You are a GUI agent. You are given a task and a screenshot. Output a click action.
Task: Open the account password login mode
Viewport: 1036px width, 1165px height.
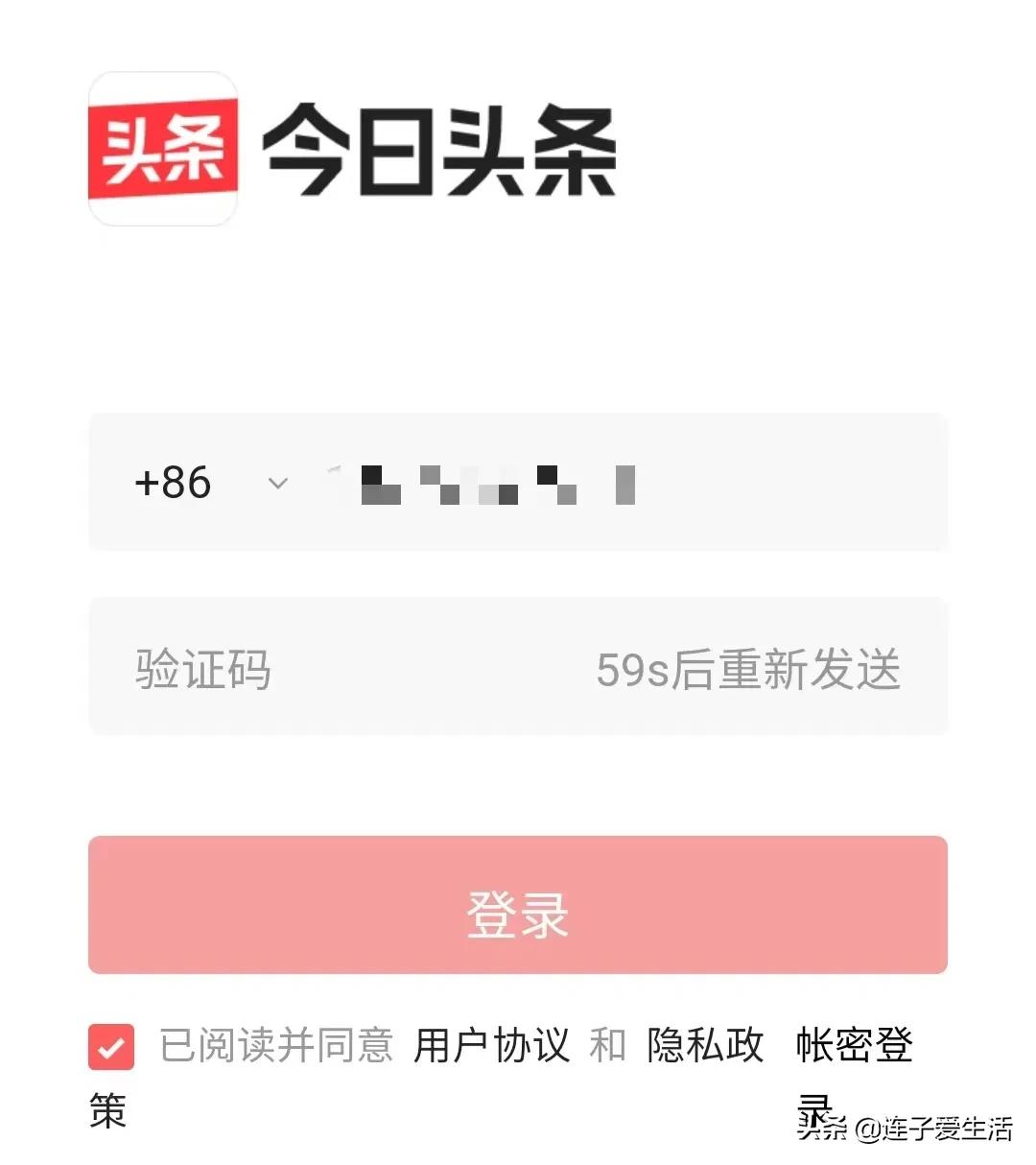pos(856,1047)
